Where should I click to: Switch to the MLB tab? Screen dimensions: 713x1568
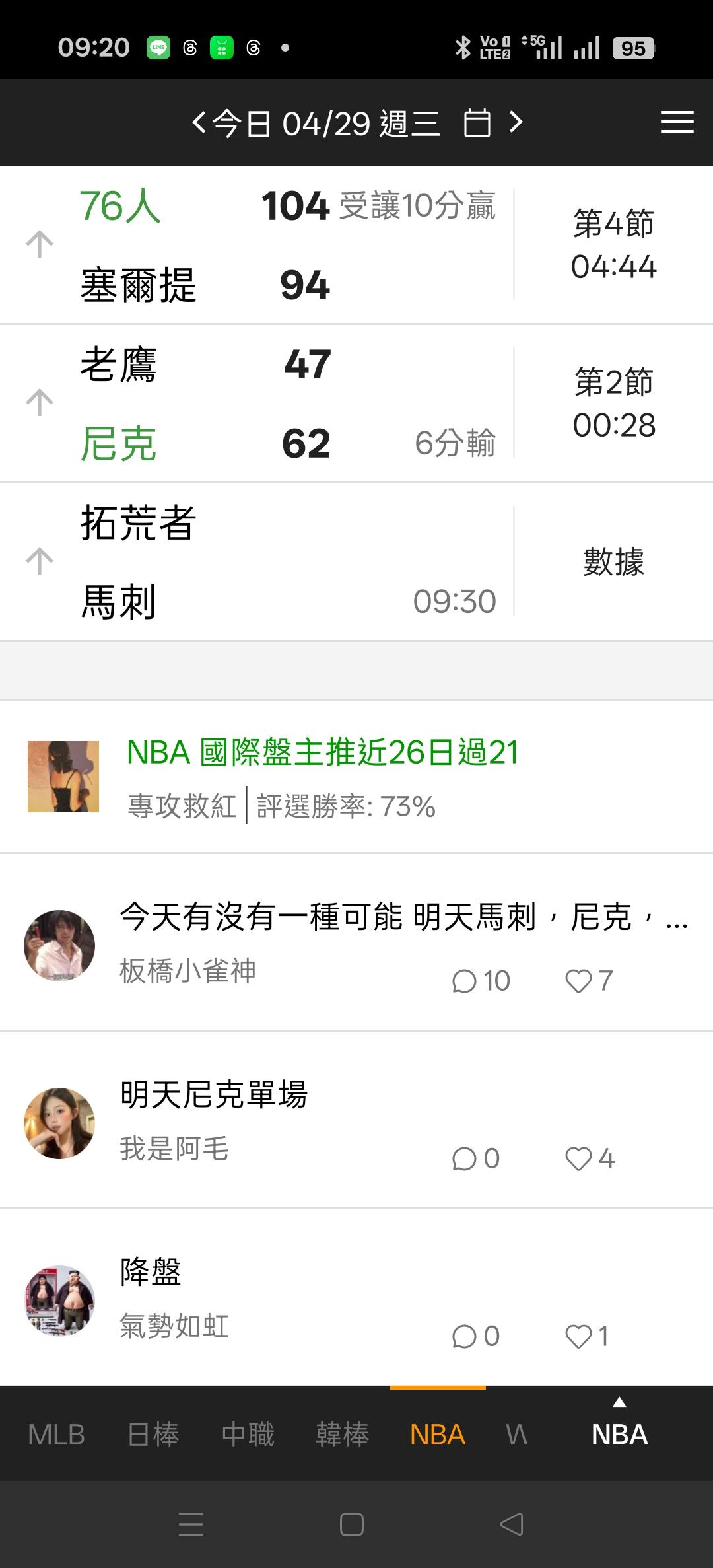[x=56, y=1435]
